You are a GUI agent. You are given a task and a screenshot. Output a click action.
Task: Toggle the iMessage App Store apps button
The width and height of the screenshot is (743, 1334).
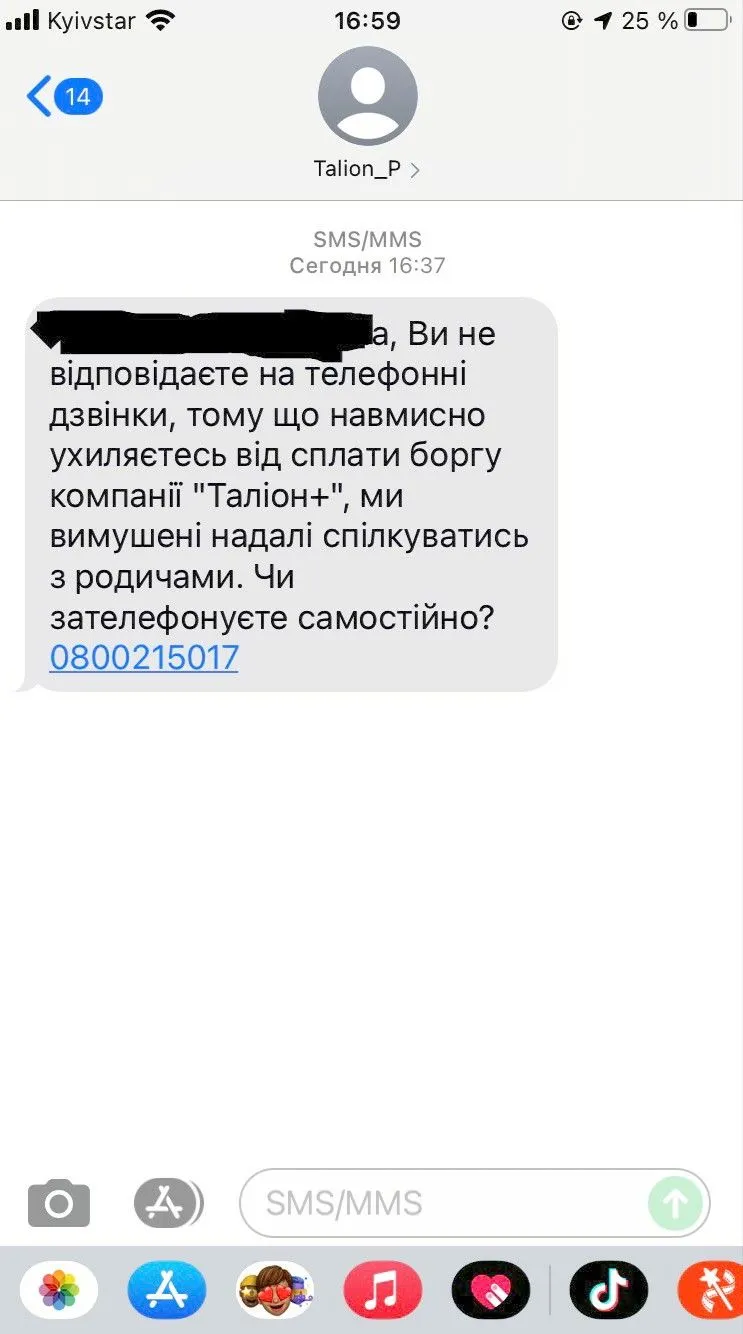pyautogui.click(x=167, y=1202)
